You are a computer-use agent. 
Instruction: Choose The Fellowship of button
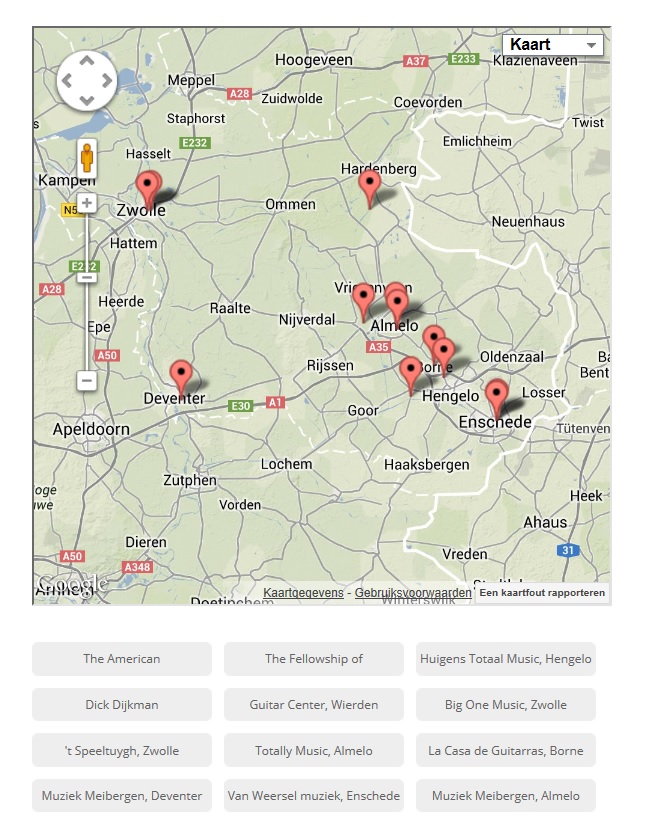click(314, 659)
